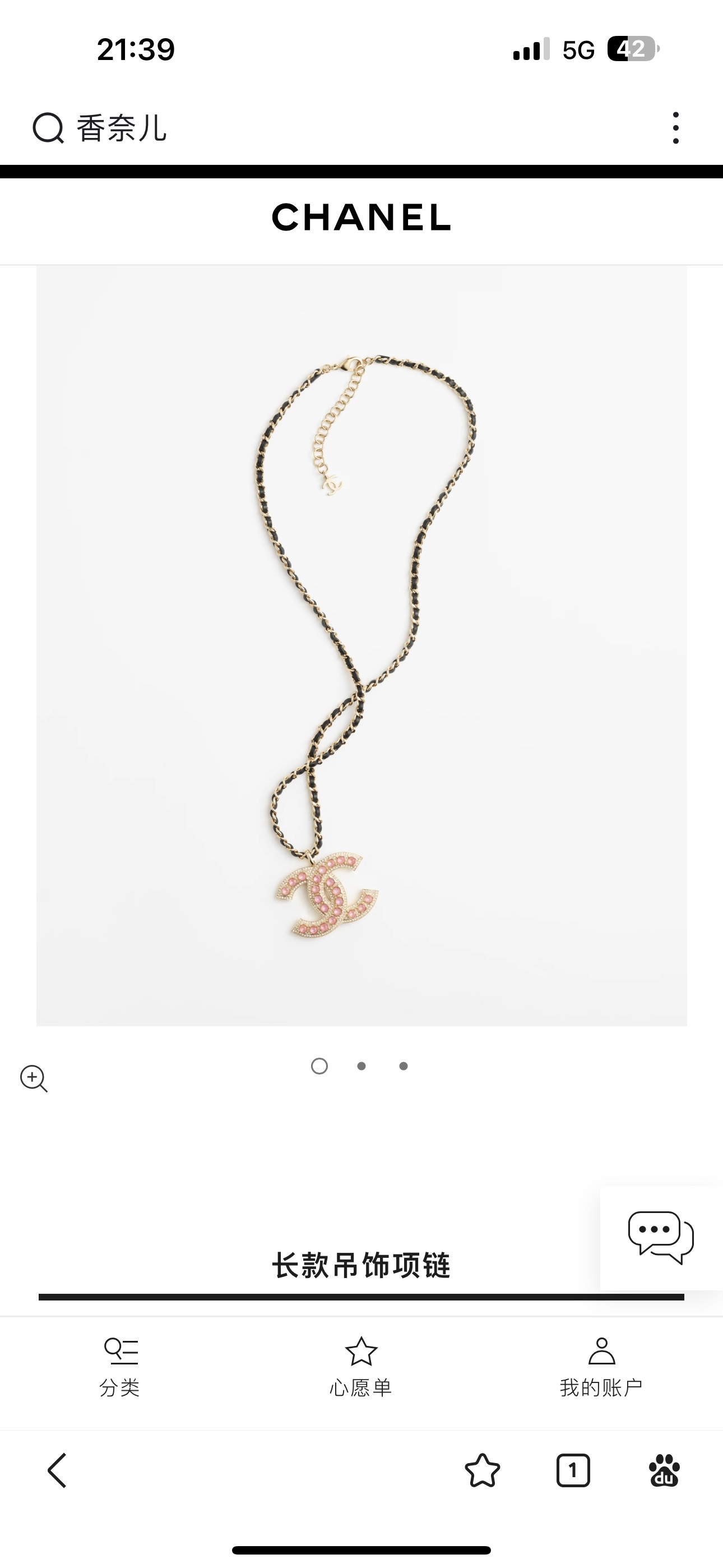Go back with the browser arrow

point(57,1470)
